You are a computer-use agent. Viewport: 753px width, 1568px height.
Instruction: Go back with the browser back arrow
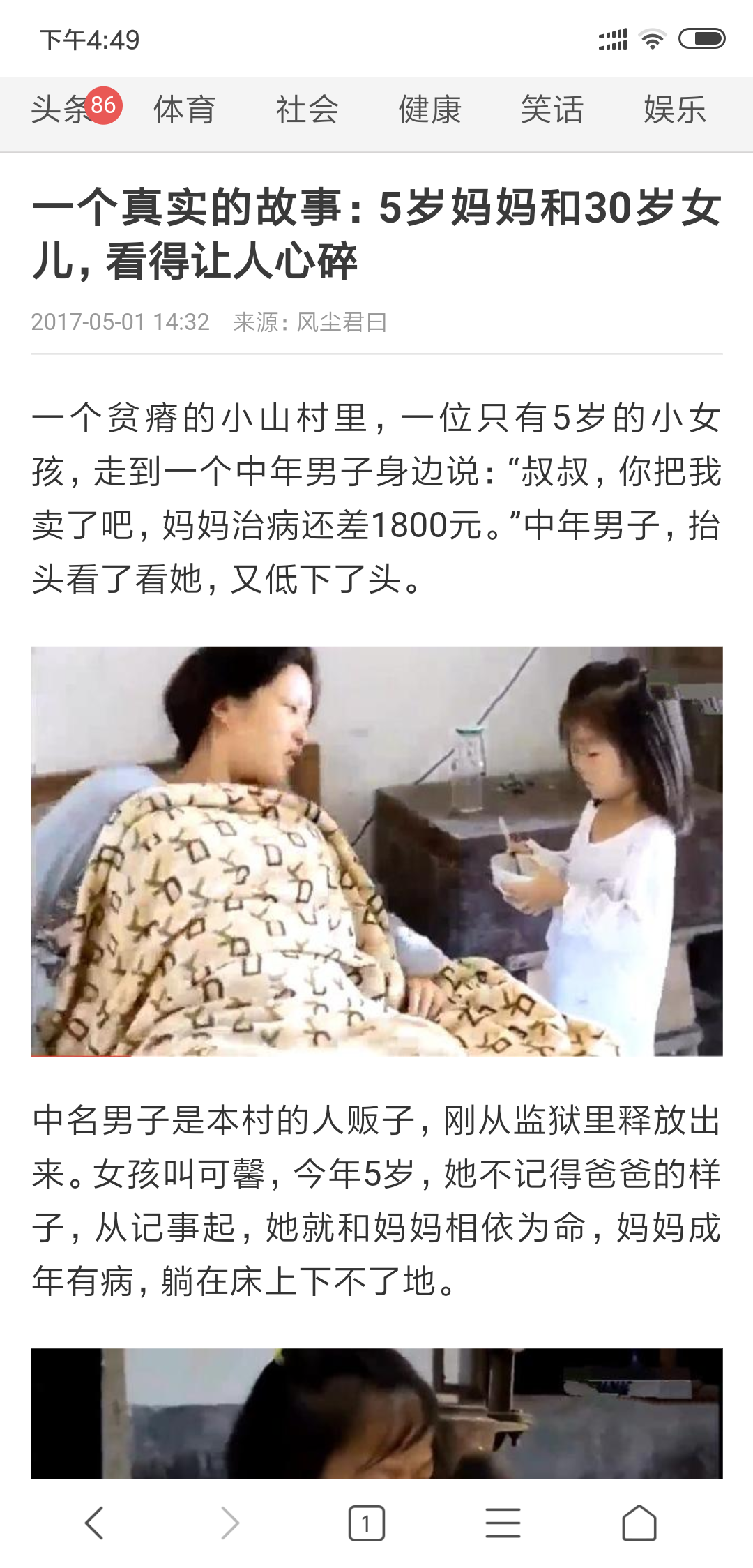tap(94, 1523)
